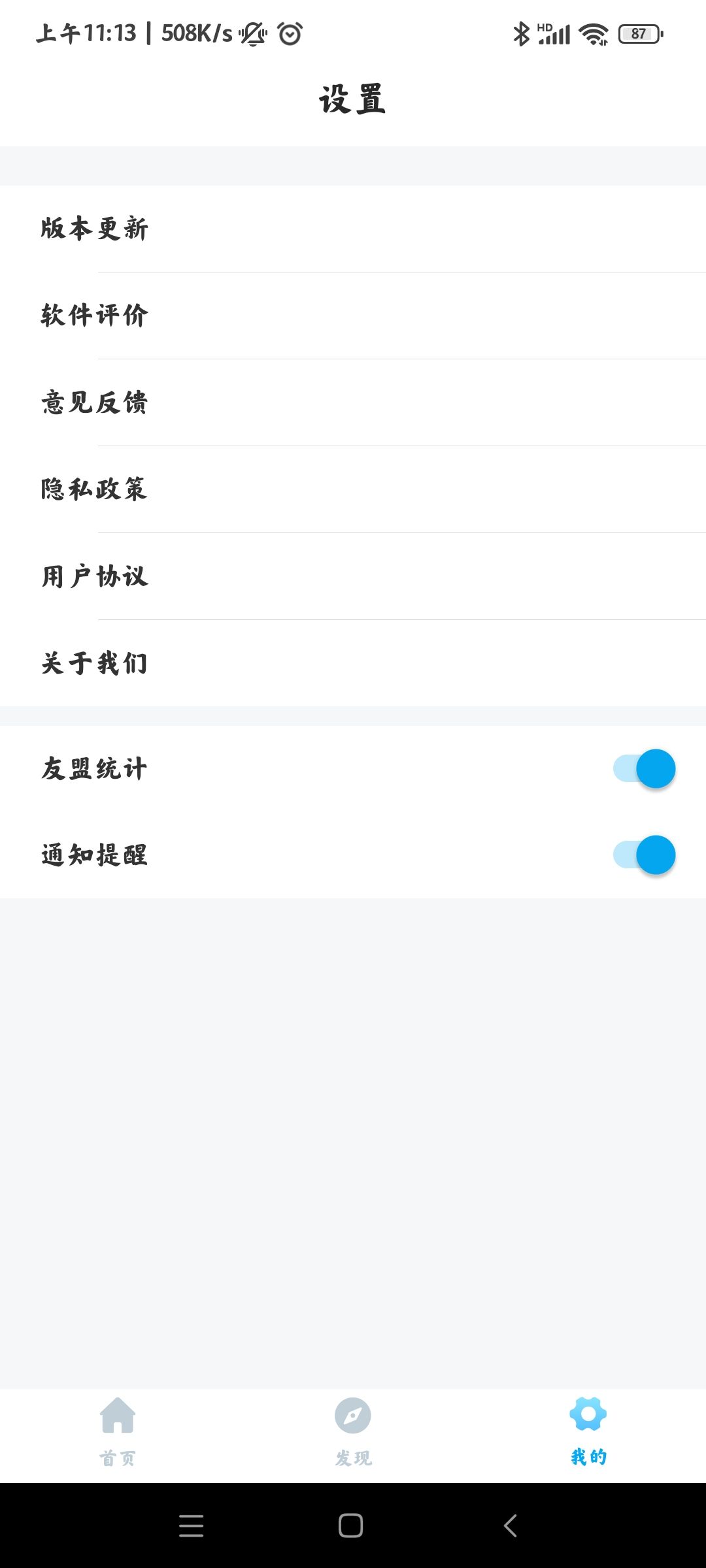Open the 关于我们 about page
This screenshot has height=1568, width=706.
[x=93, y=663]
